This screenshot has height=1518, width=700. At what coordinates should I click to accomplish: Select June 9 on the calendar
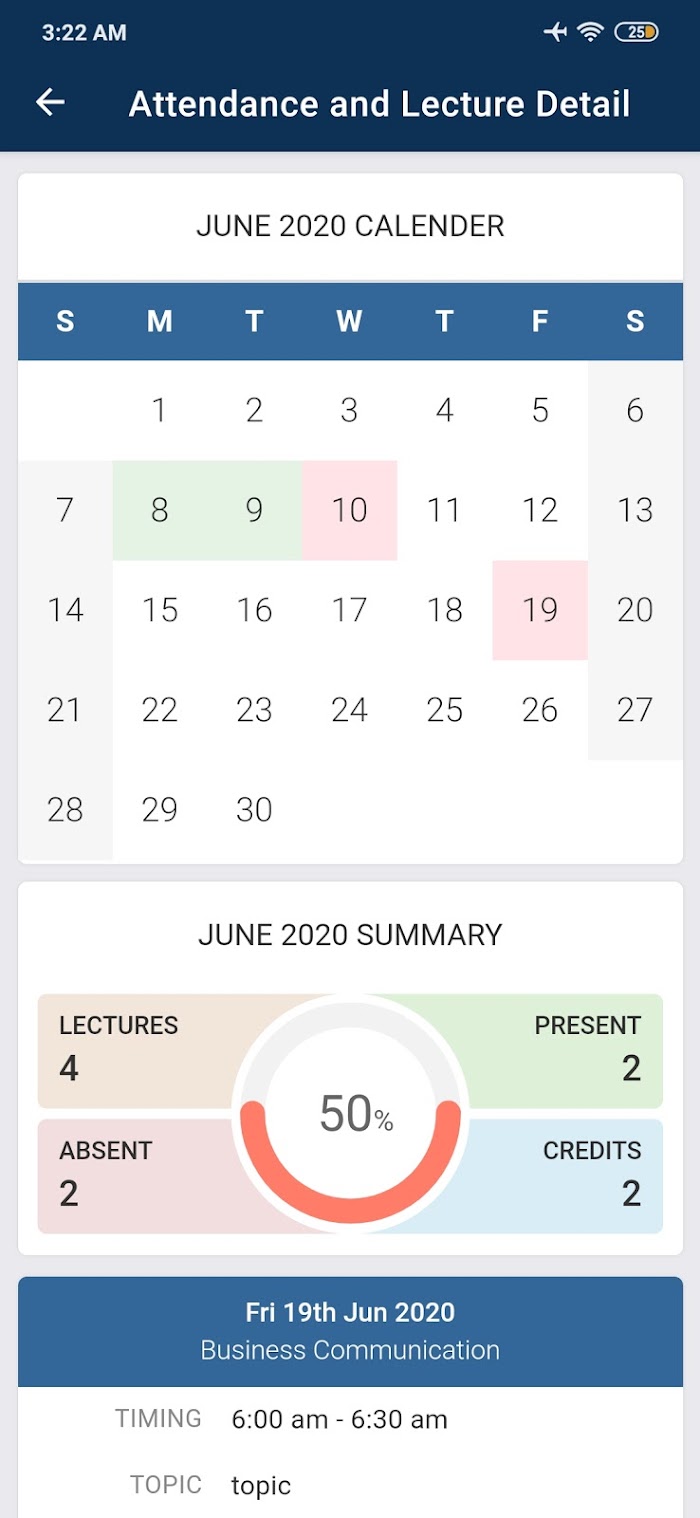point(255,510)
